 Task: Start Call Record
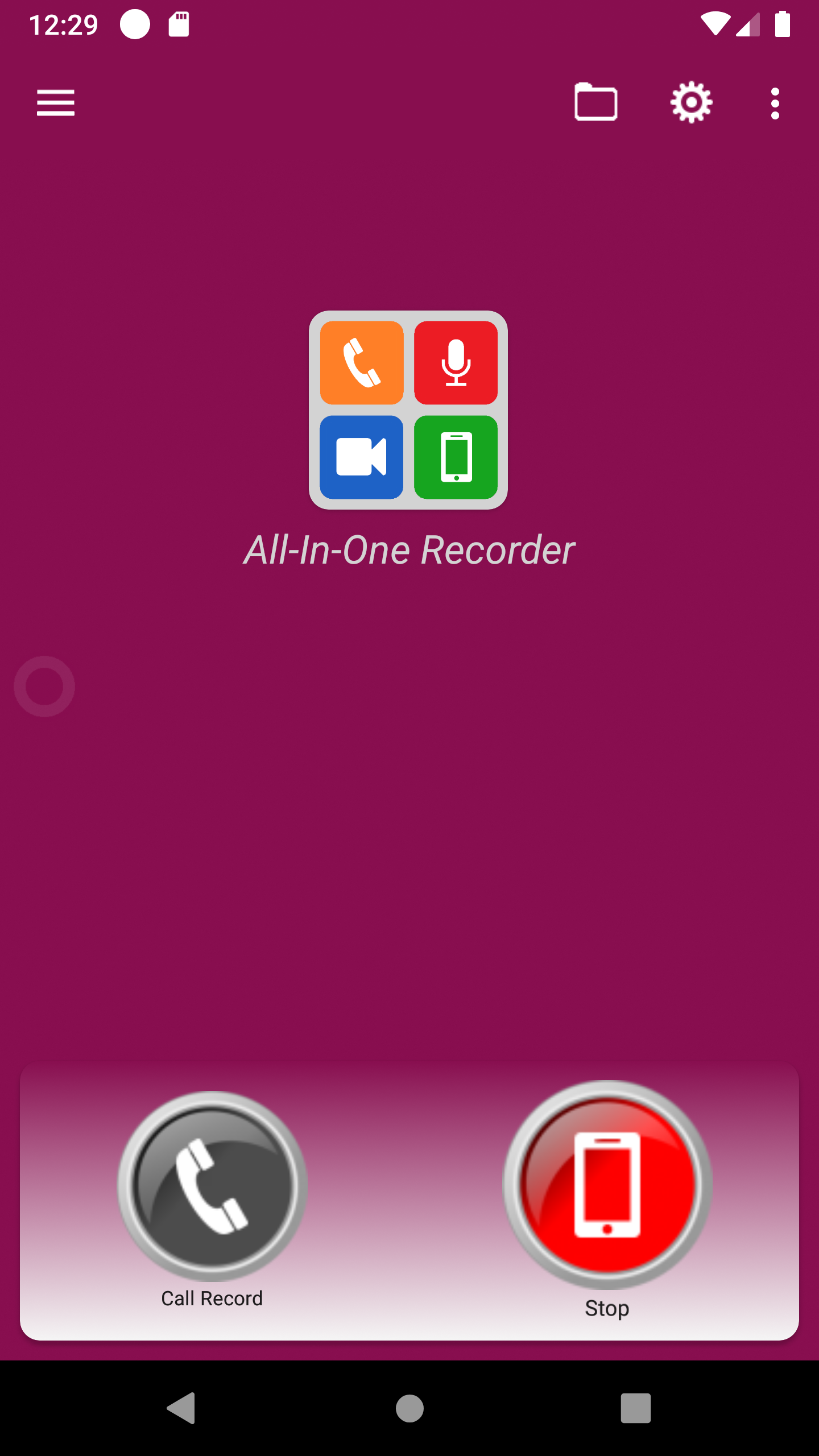point(212,1186)
